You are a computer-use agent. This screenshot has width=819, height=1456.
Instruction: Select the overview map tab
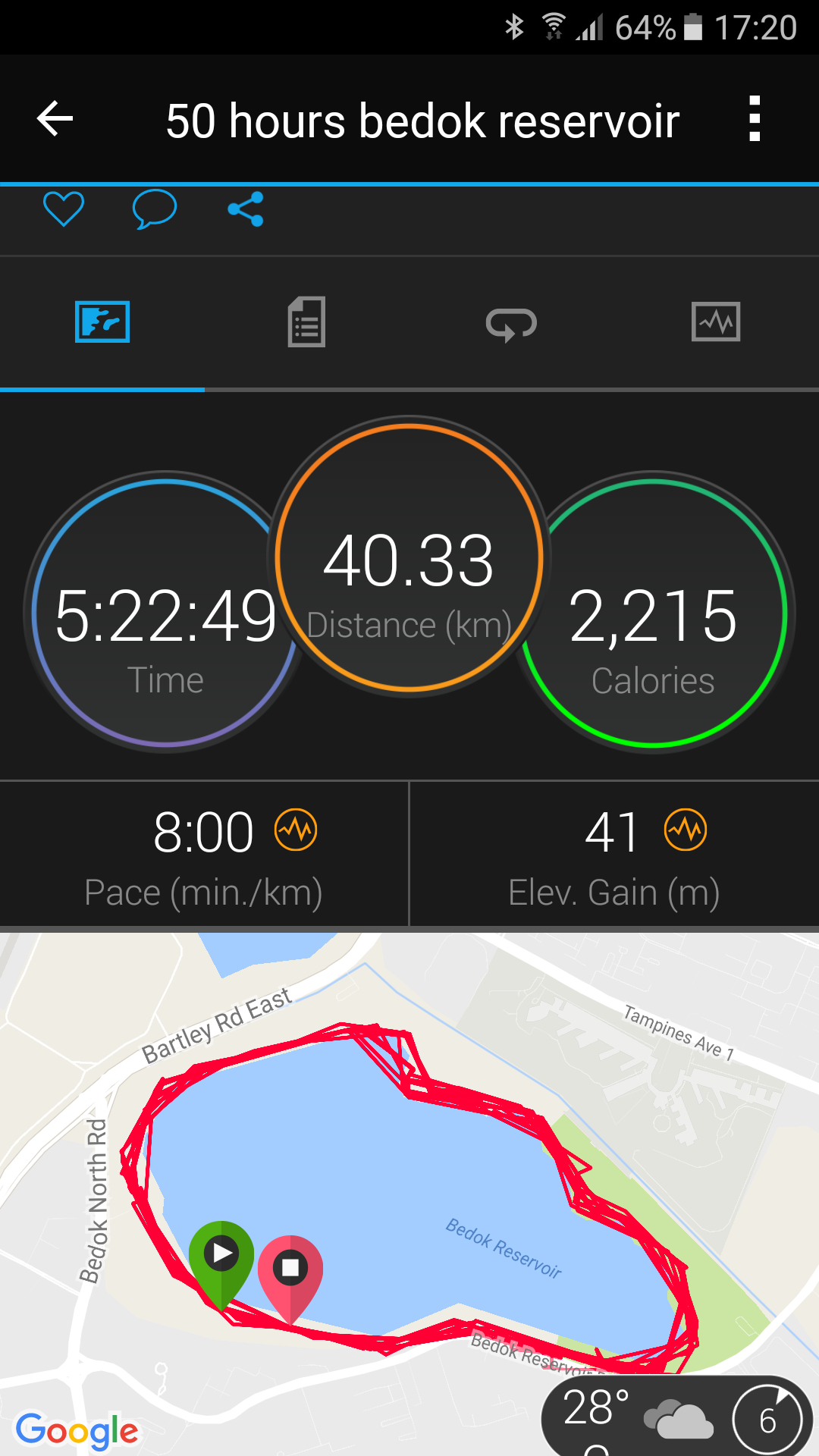[x=102, y=322]
